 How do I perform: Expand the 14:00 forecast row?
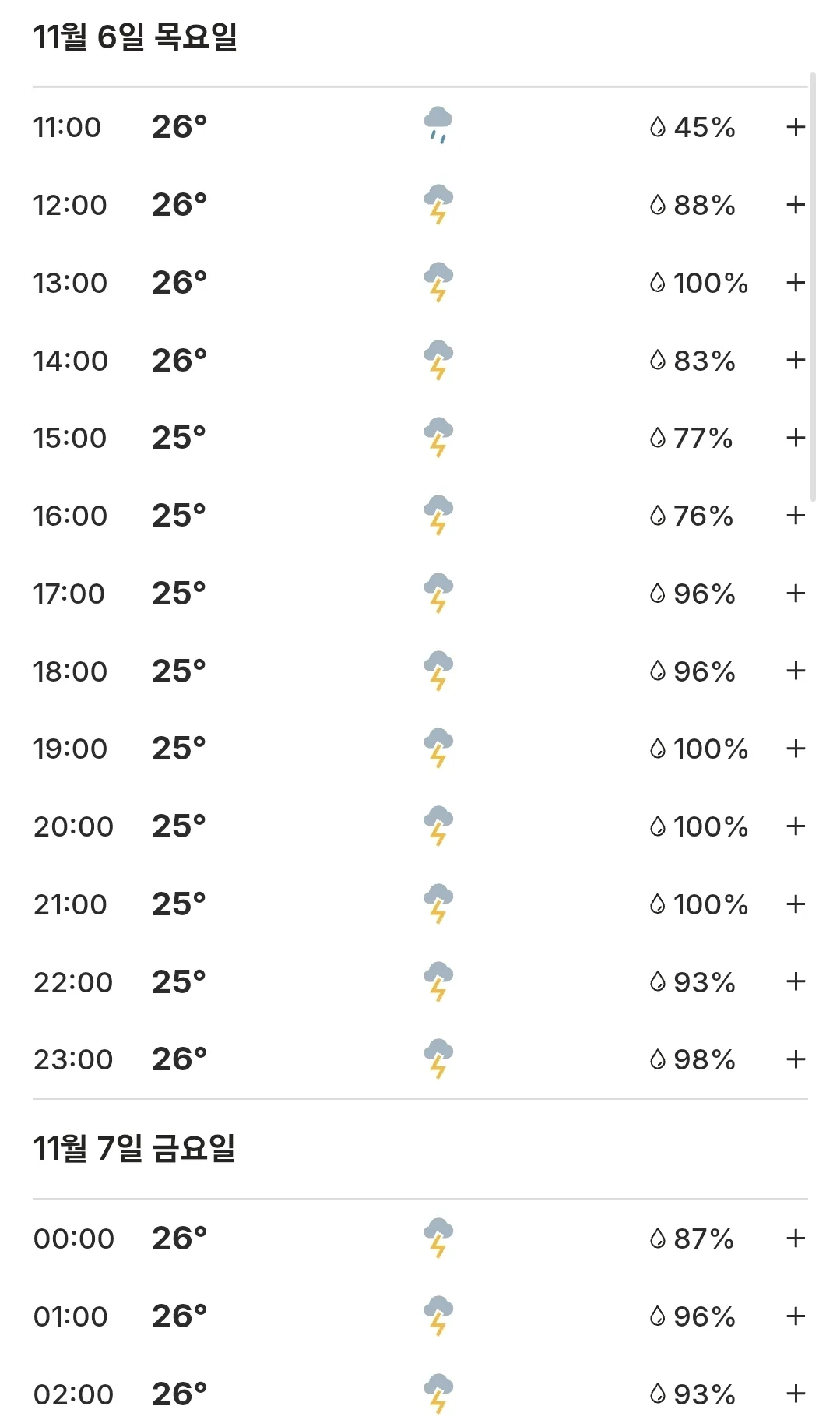coord(795,360)
